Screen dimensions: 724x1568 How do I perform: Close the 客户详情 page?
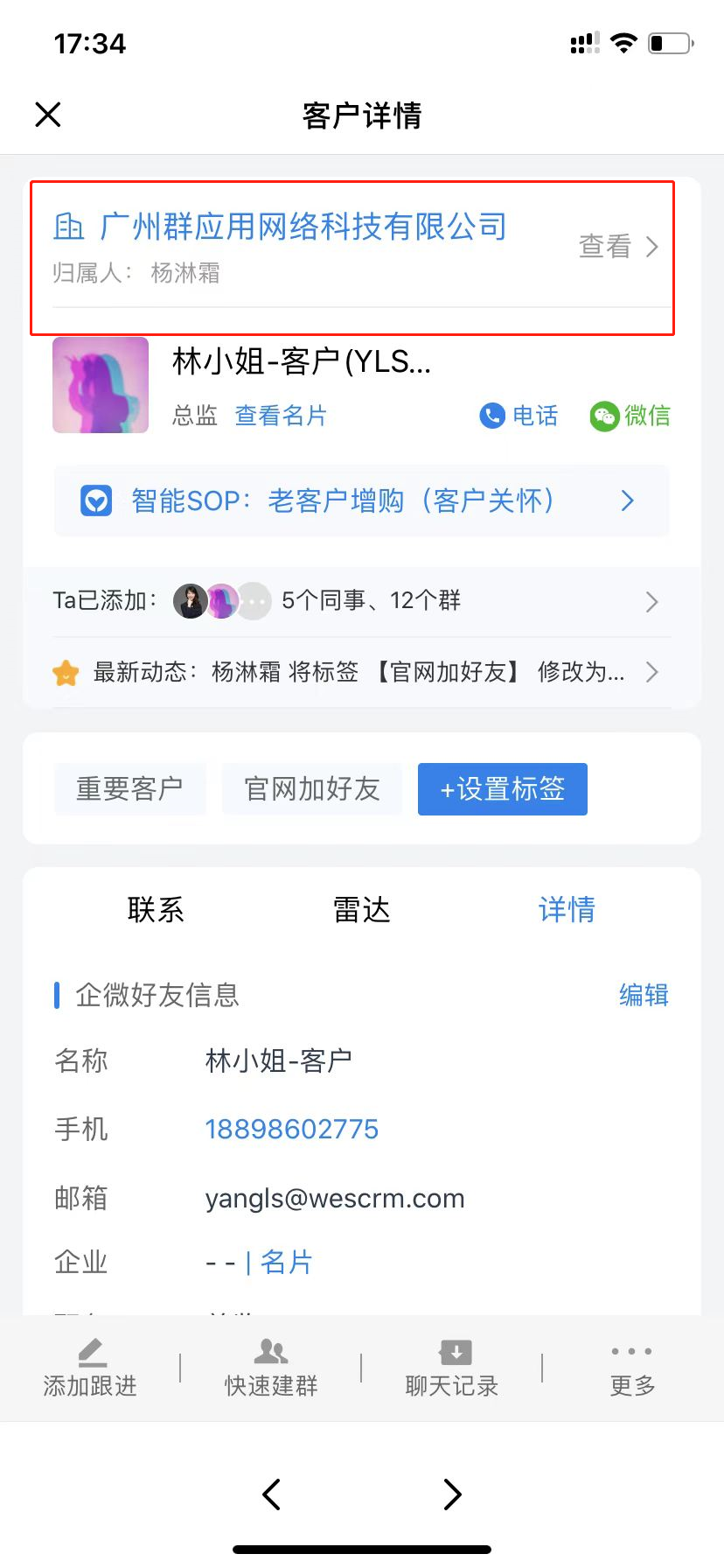coord(48,115)
